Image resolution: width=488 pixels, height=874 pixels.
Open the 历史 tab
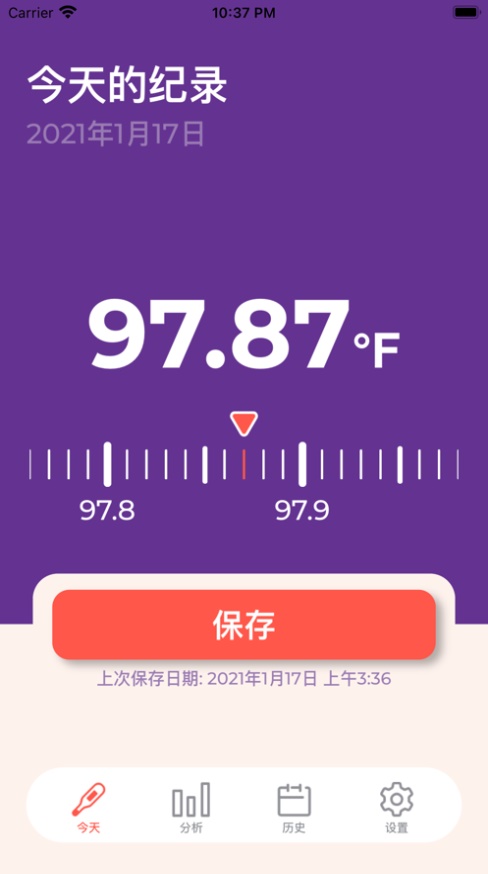coord(294,807)
